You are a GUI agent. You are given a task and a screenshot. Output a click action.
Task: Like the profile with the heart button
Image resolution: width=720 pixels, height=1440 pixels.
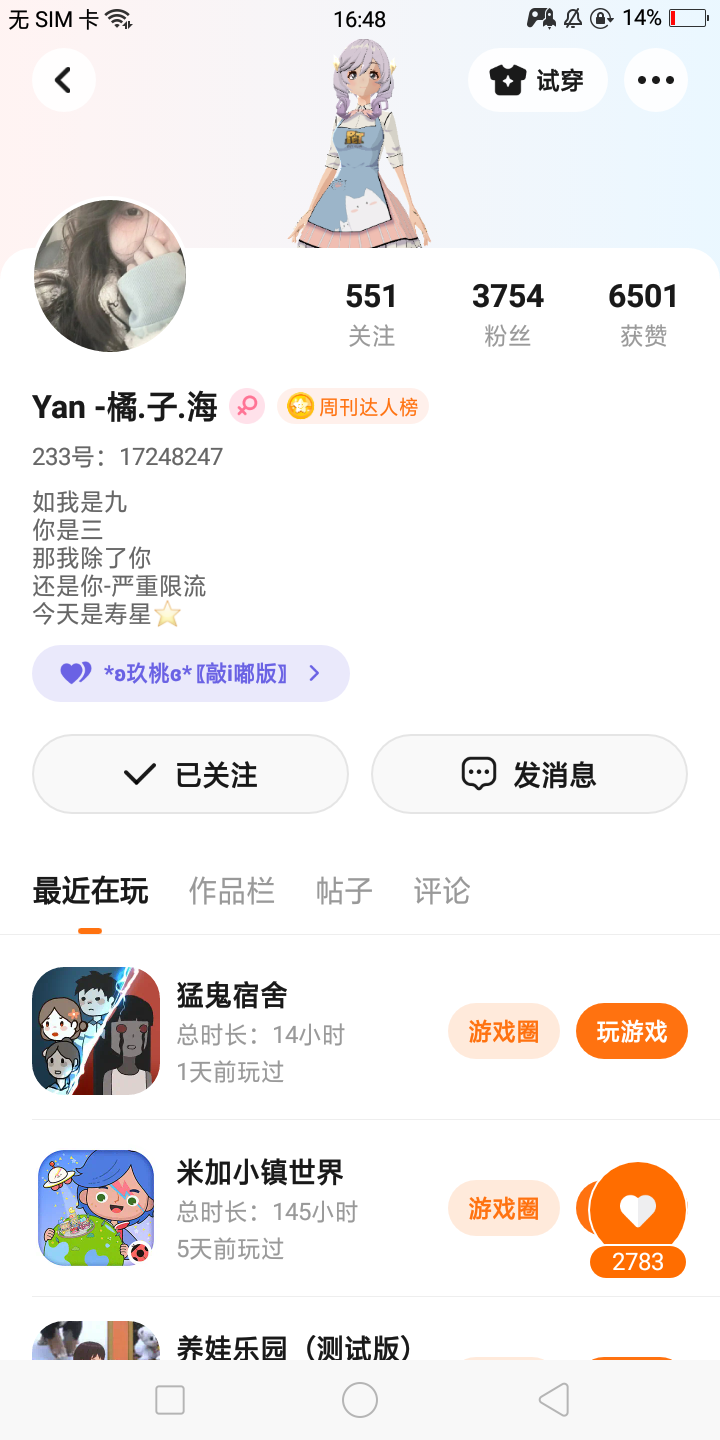pyautogui.click(x=638, y=1210)
